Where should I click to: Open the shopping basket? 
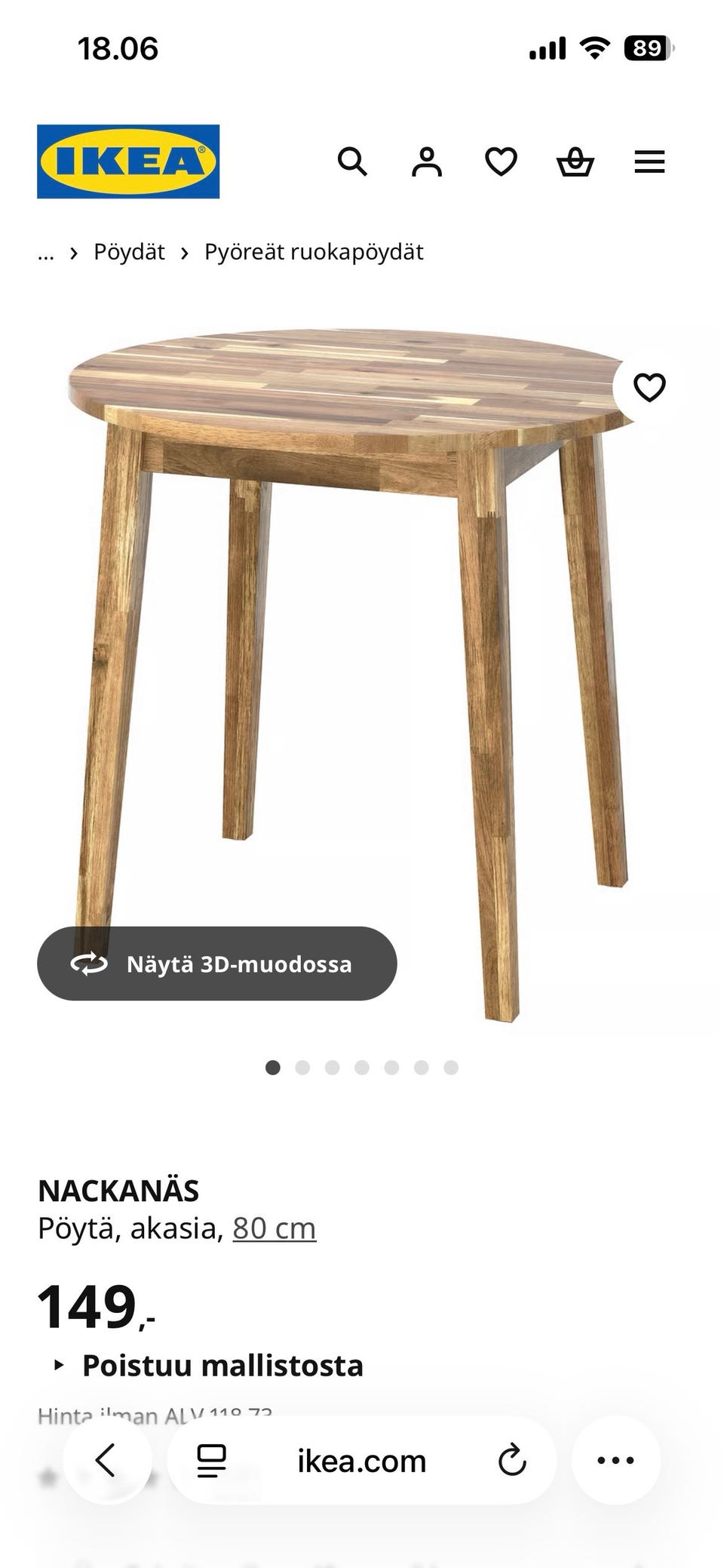[575, 161]
